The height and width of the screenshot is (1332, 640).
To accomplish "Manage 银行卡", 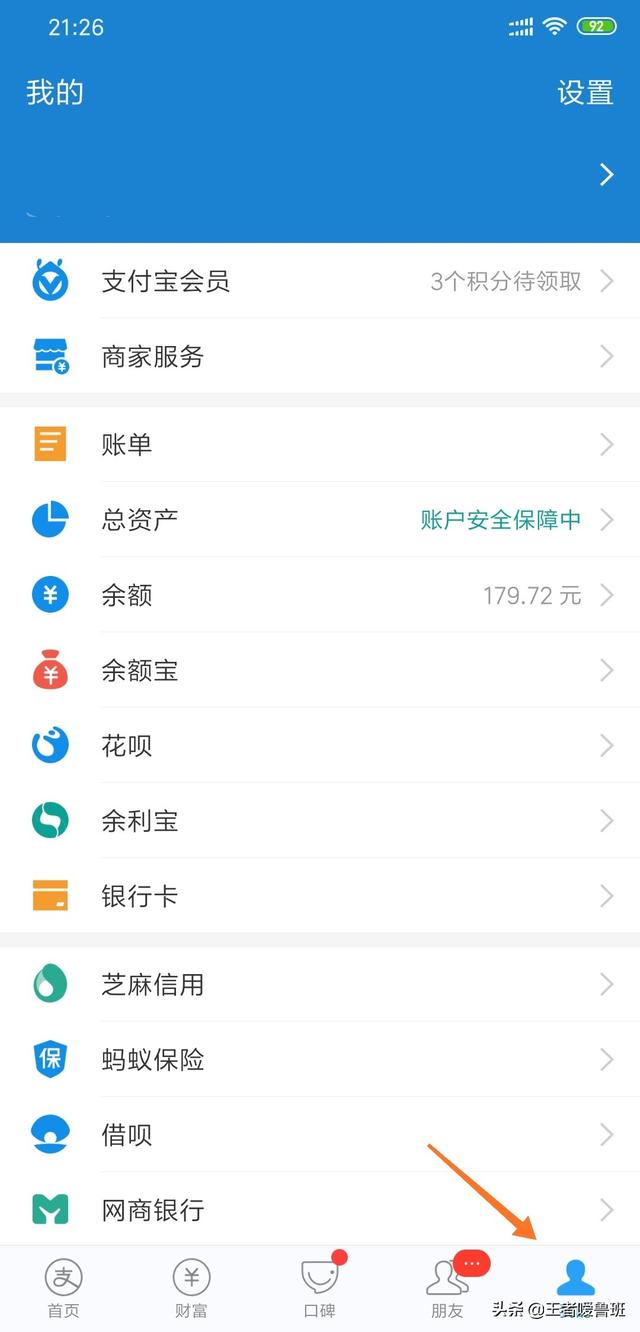I will pyautogui.click(x=320, y=896).
